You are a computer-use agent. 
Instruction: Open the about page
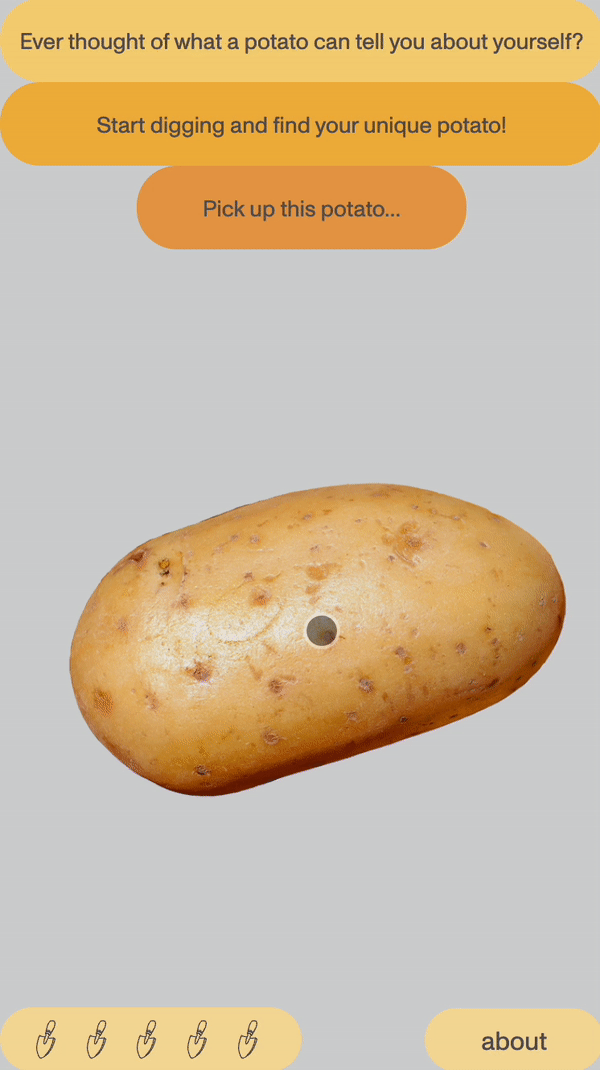click(513, 1041)
